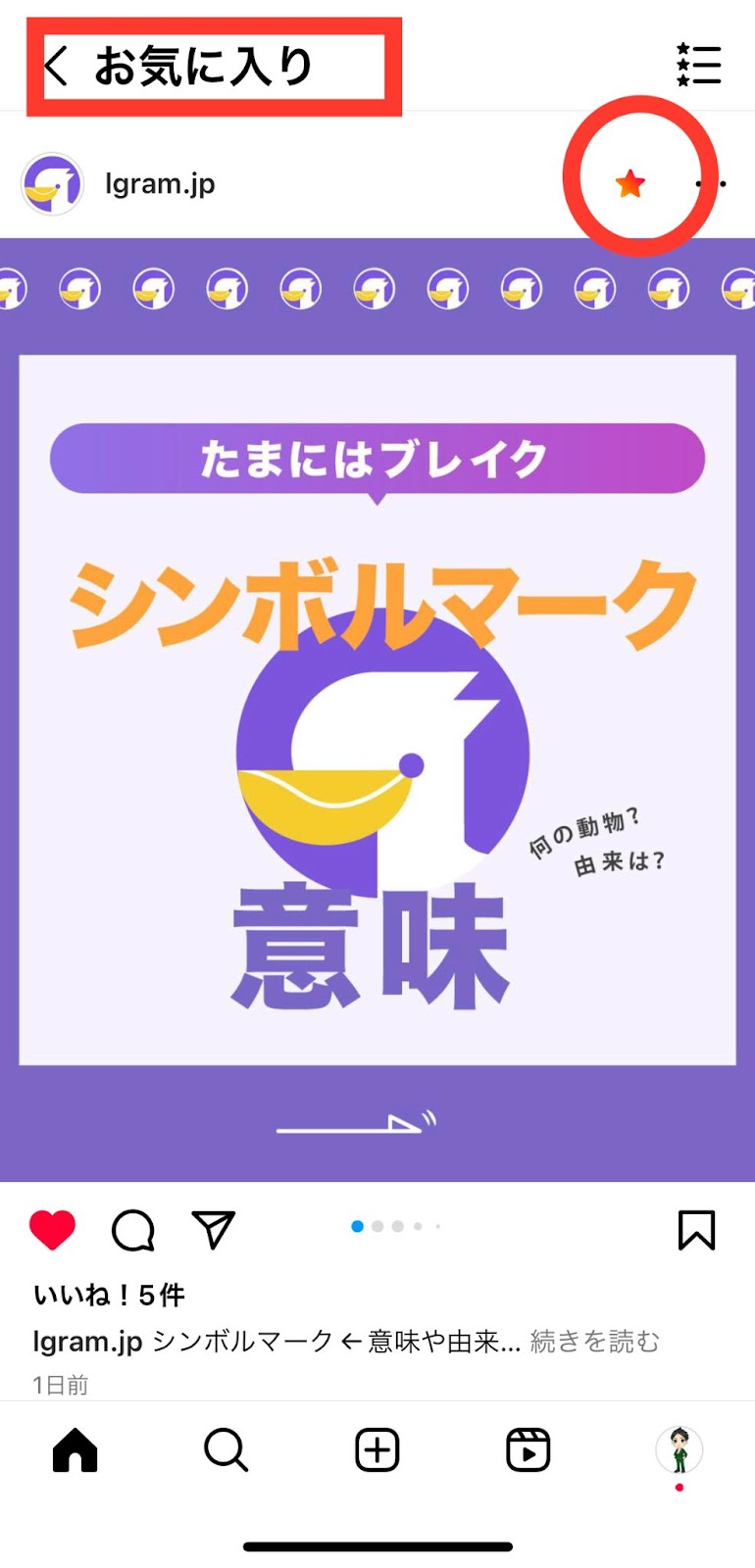The height and width of the screenshot is (1568, 755).
Task: Create a new post with the plus tab
Action: click(377, 1450)
